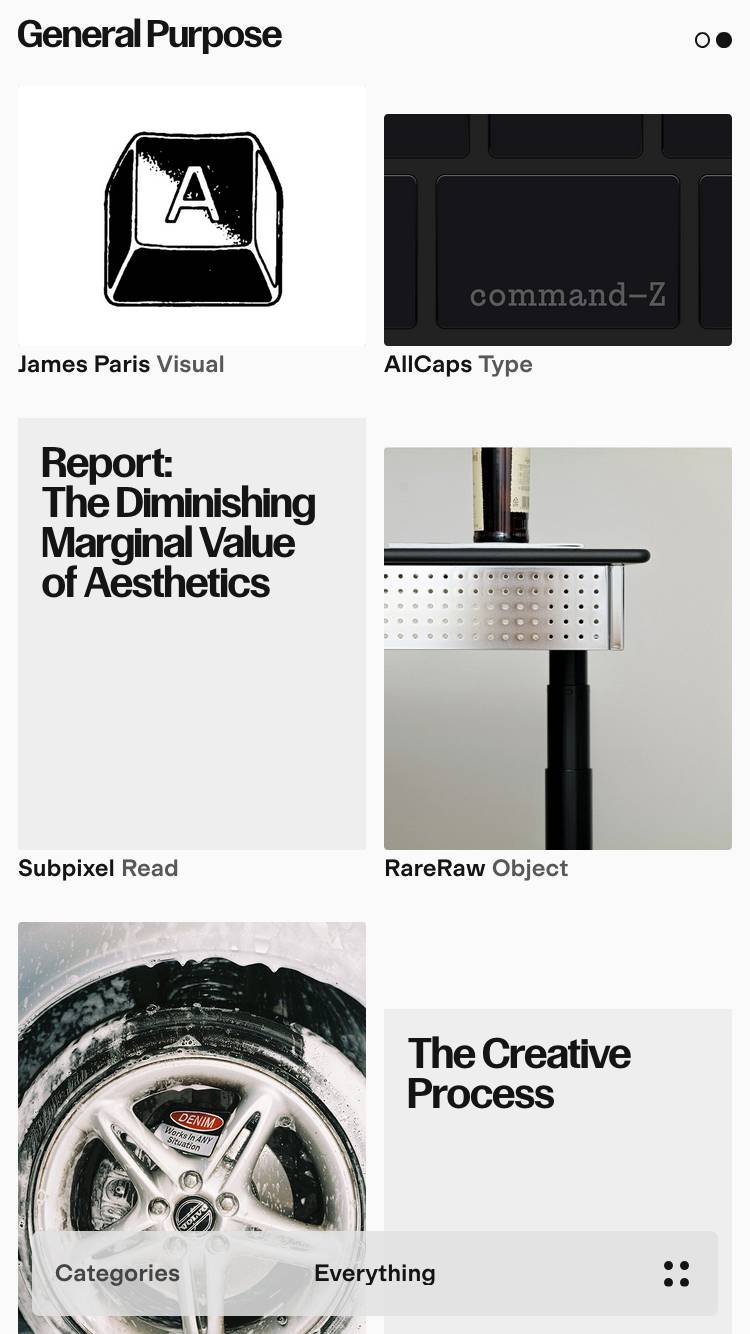View the RareRaw Object desk tile
The width and height of the screenshot is (750, 1334).
[x=558, y=648]
